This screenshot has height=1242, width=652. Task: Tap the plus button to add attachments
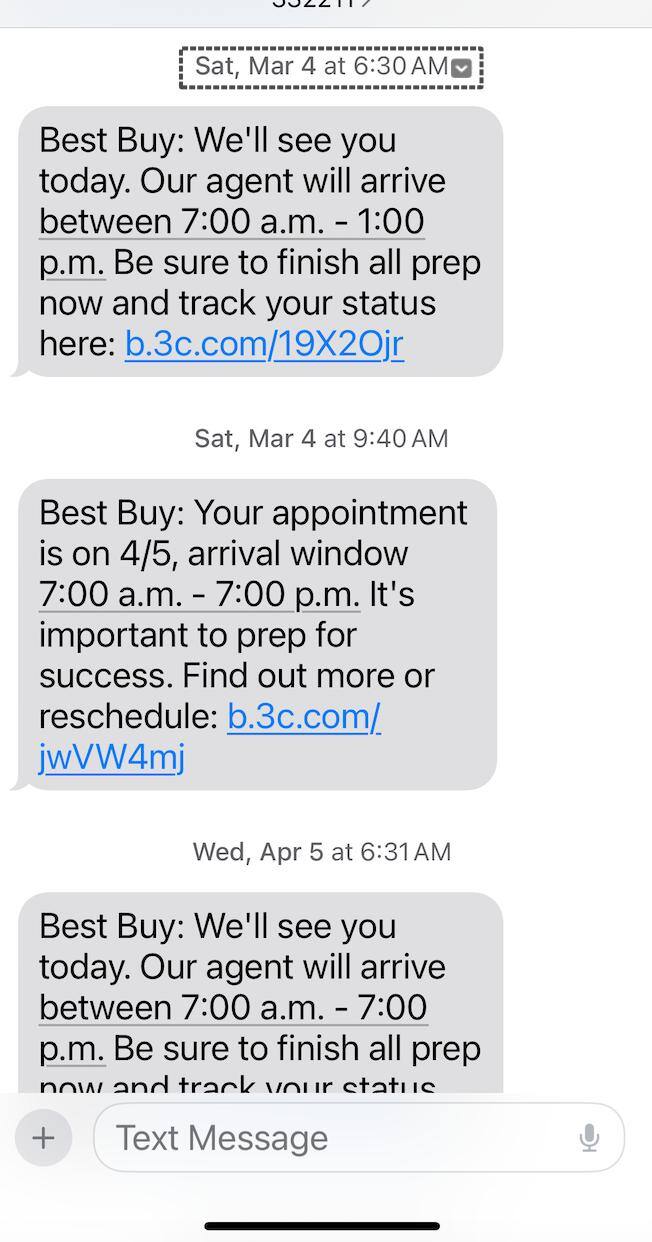(43, 1137)
